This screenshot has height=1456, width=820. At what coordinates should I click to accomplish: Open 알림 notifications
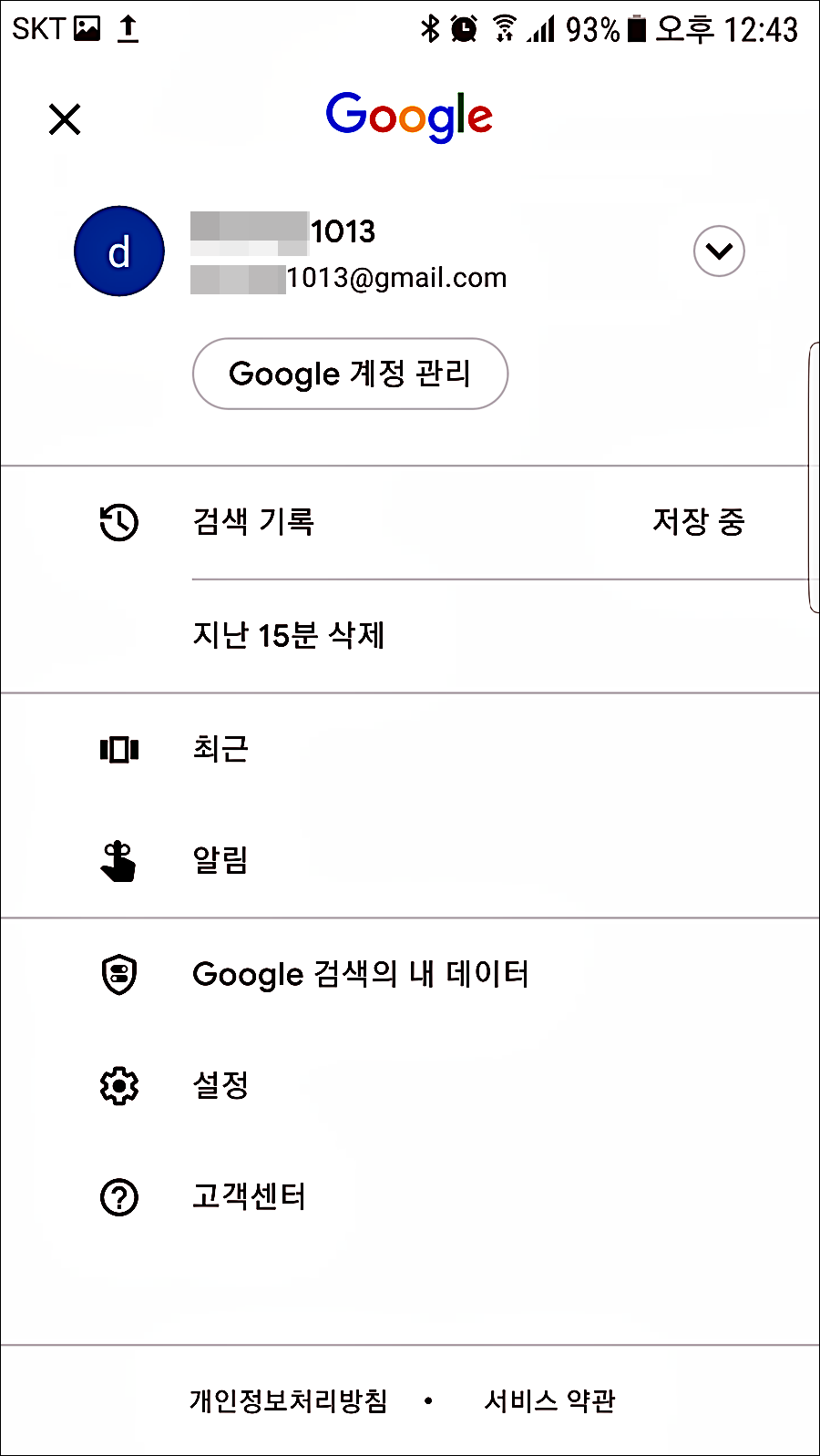(x=410, y=860)
